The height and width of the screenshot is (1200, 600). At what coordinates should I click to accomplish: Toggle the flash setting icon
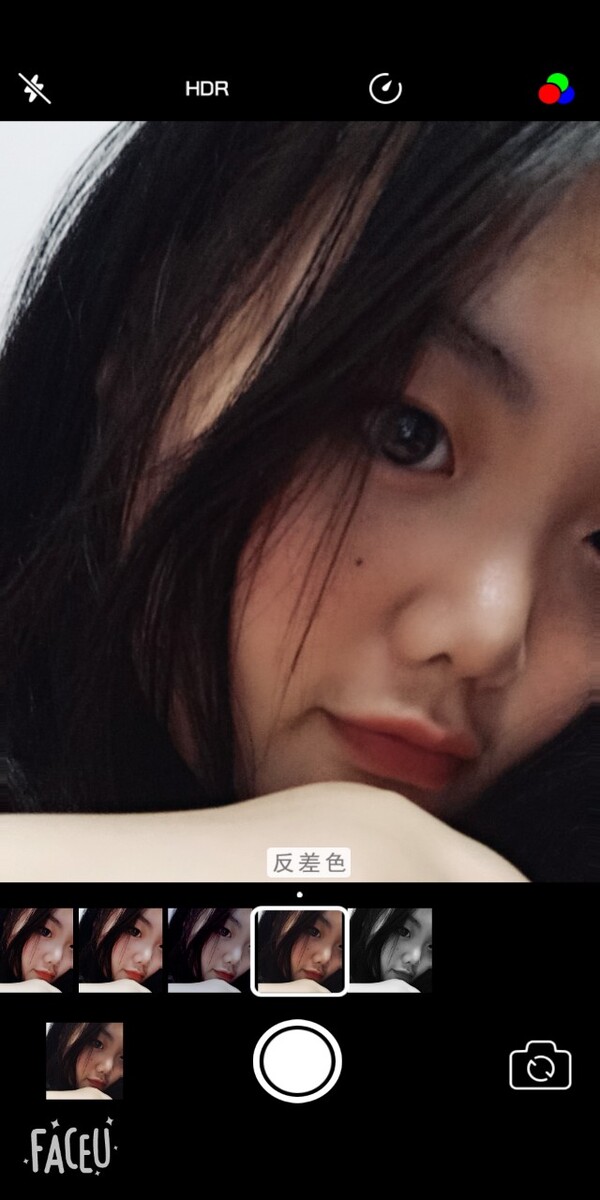(35, 89)
